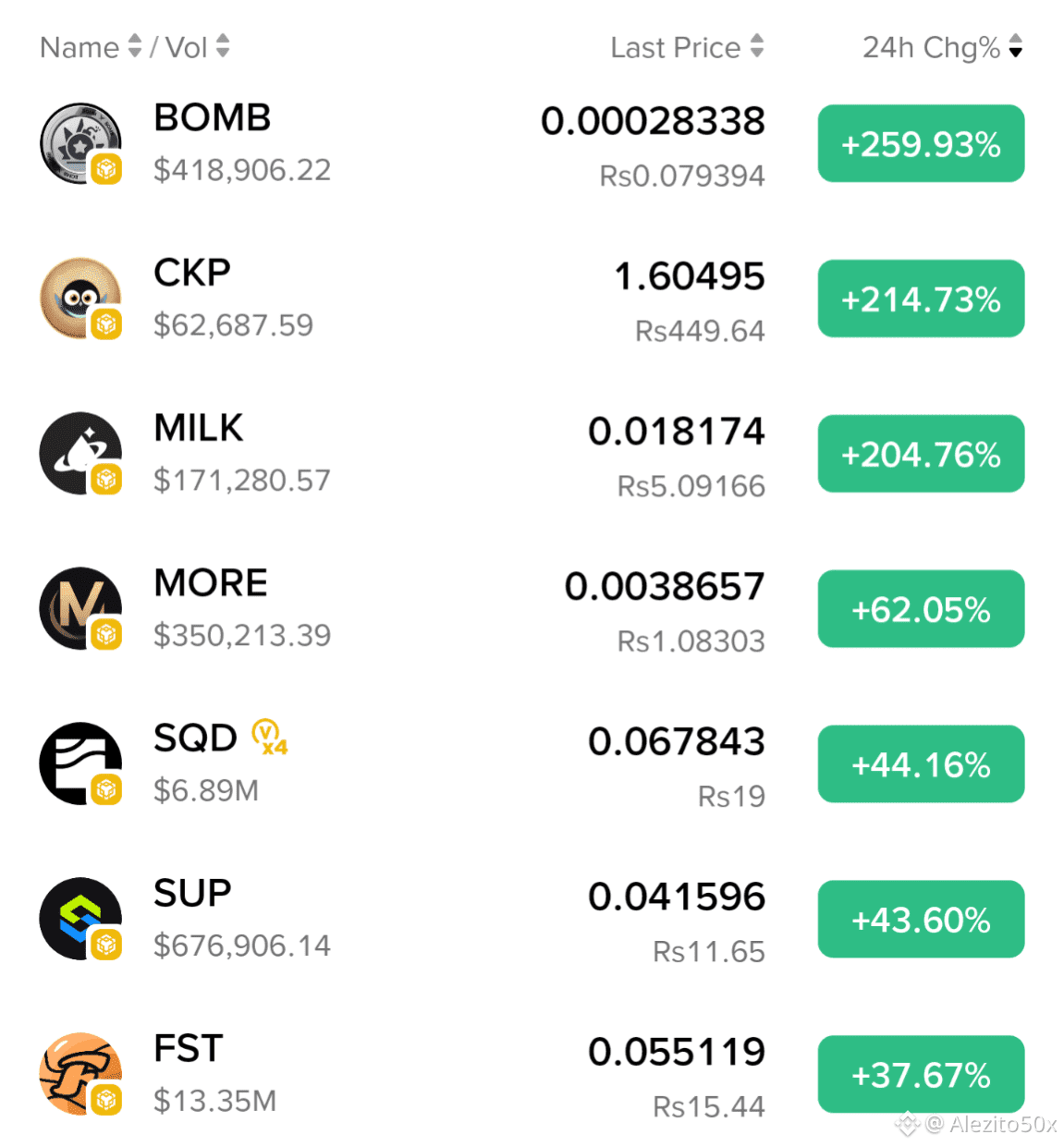The image size is (1064, 1147).
Task: Click the BNB chain badge on FST's logo
Action: [x=108, y=1102]
